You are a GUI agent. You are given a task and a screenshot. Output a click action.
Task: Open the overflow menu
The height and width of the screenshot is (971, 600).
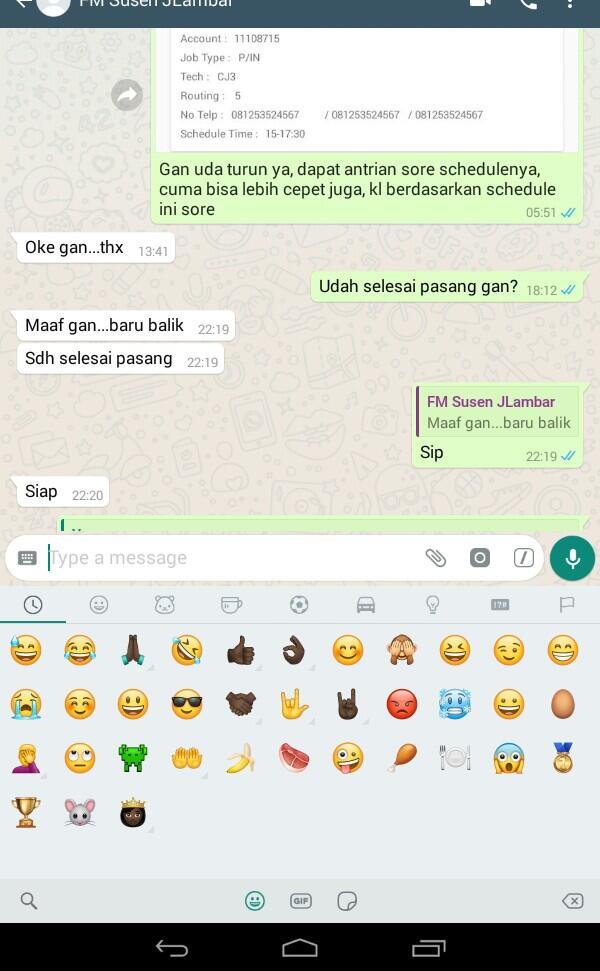(571, 3)
